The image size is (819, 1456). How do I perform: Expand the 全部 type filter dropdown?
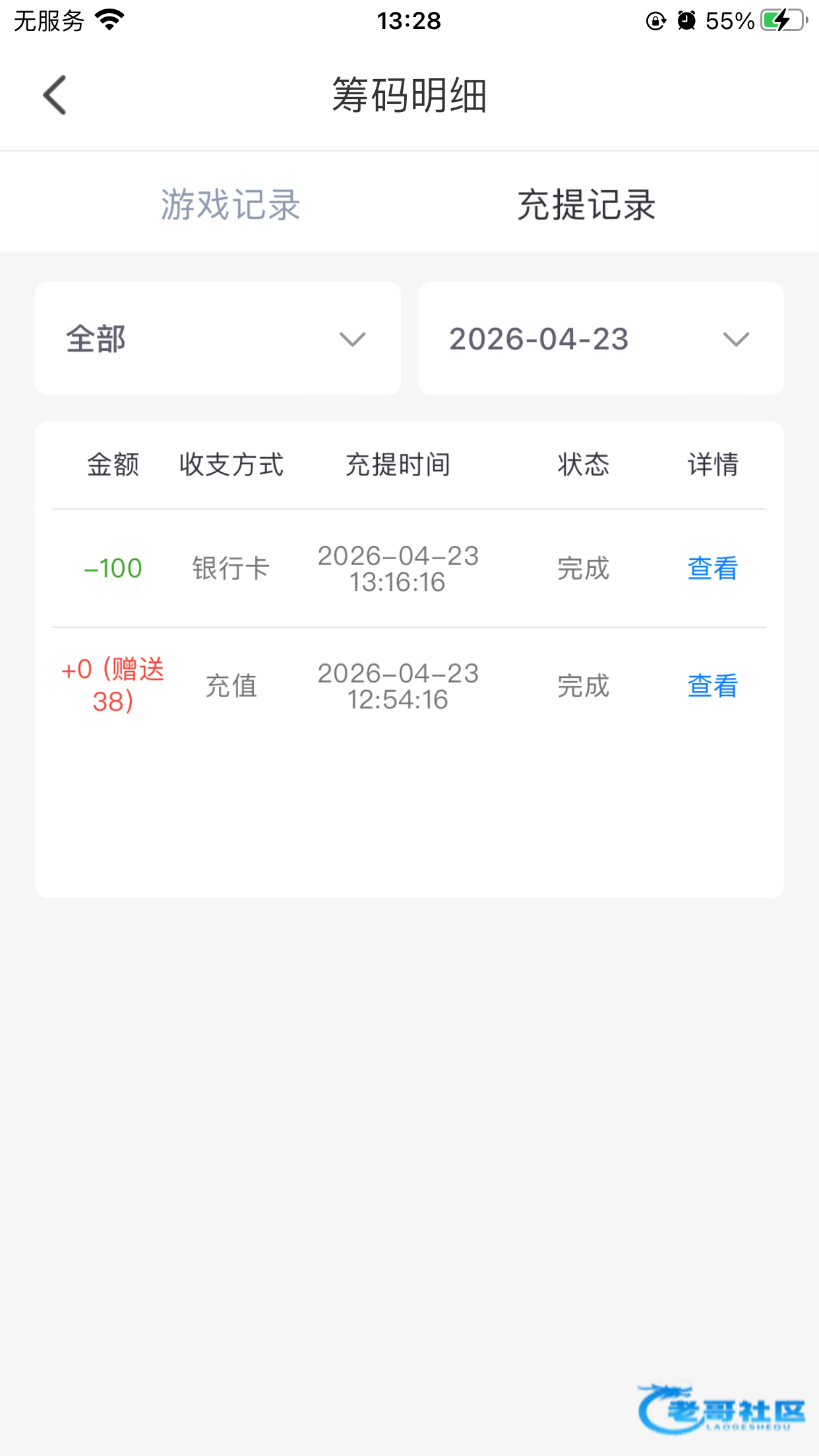tap(218, 339)
